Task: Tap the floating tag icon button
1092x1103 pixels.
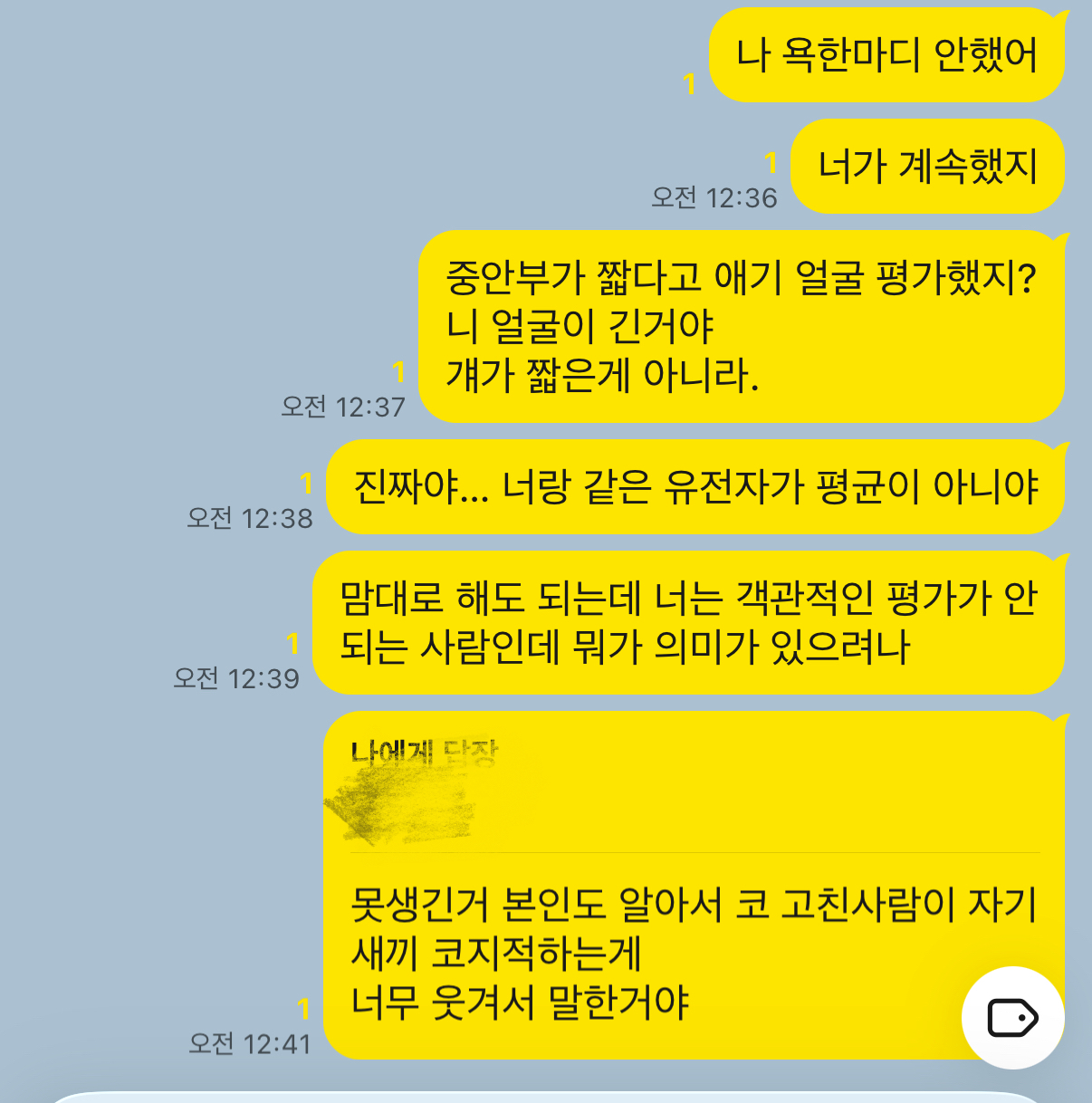Action: point(1012,1017)
